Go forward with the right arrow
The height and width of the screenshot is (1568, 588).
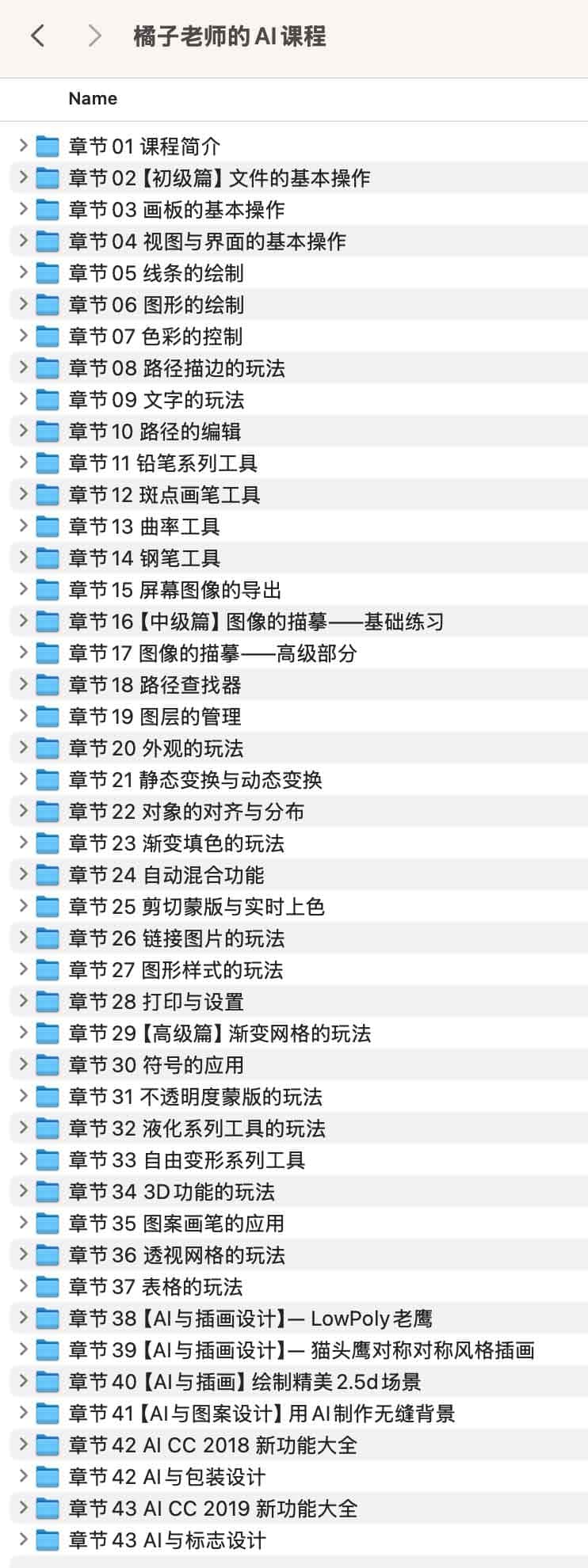(x=95, y=36)
